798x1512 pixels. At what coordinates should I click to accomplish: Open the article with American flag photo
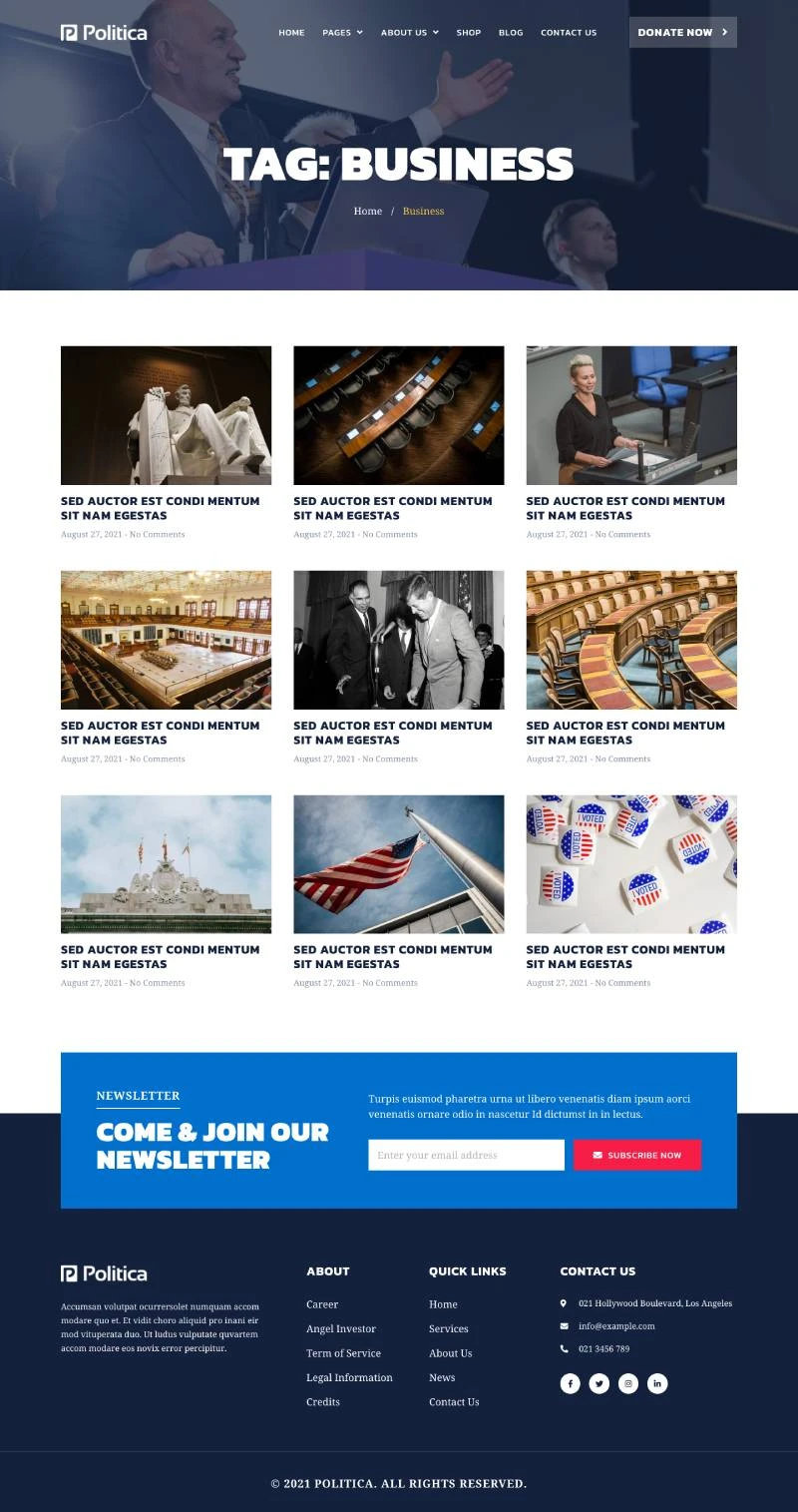click(x=398, y=863)
